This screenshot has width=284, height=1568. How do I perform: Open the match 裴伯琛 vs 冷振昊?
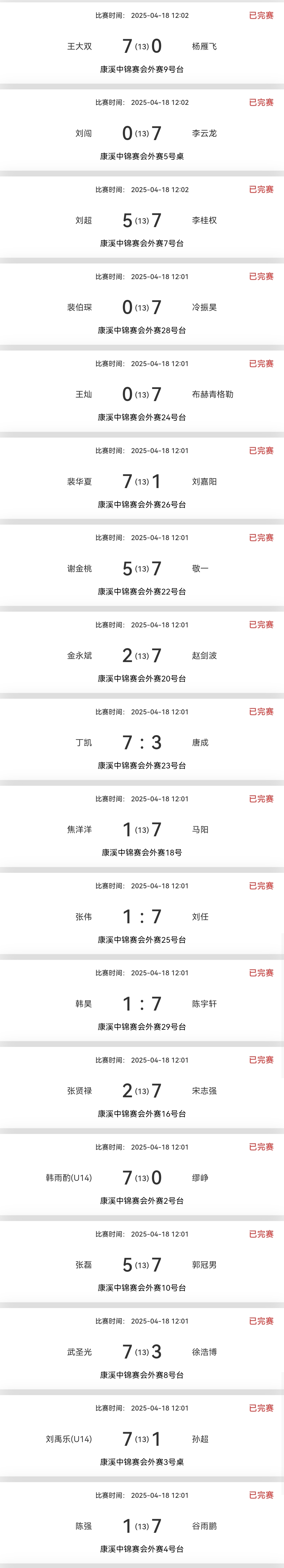(x=142, y=308)
